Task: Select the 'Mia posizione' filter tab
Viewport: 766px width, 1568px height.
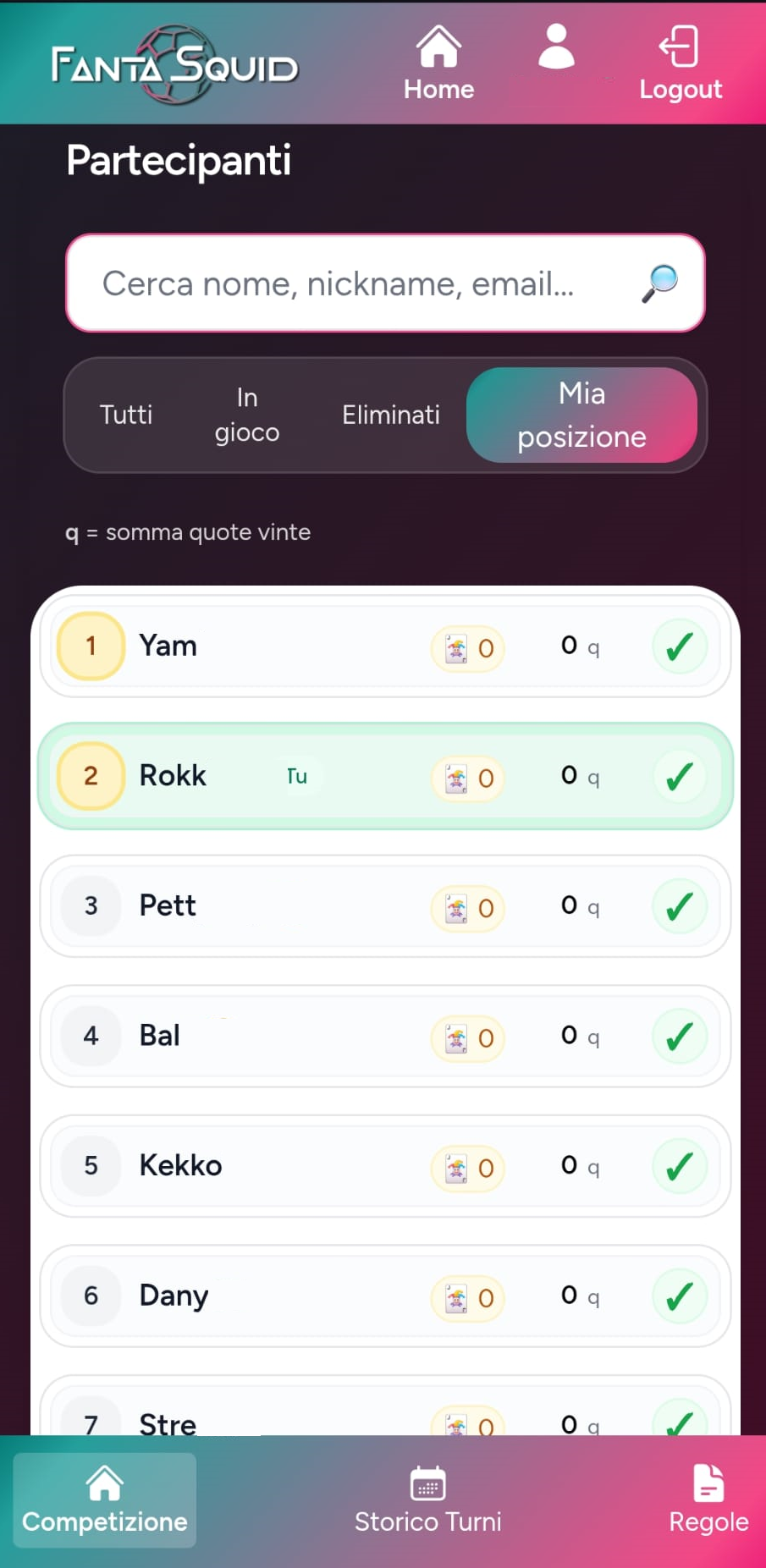Action: (581, 415)
